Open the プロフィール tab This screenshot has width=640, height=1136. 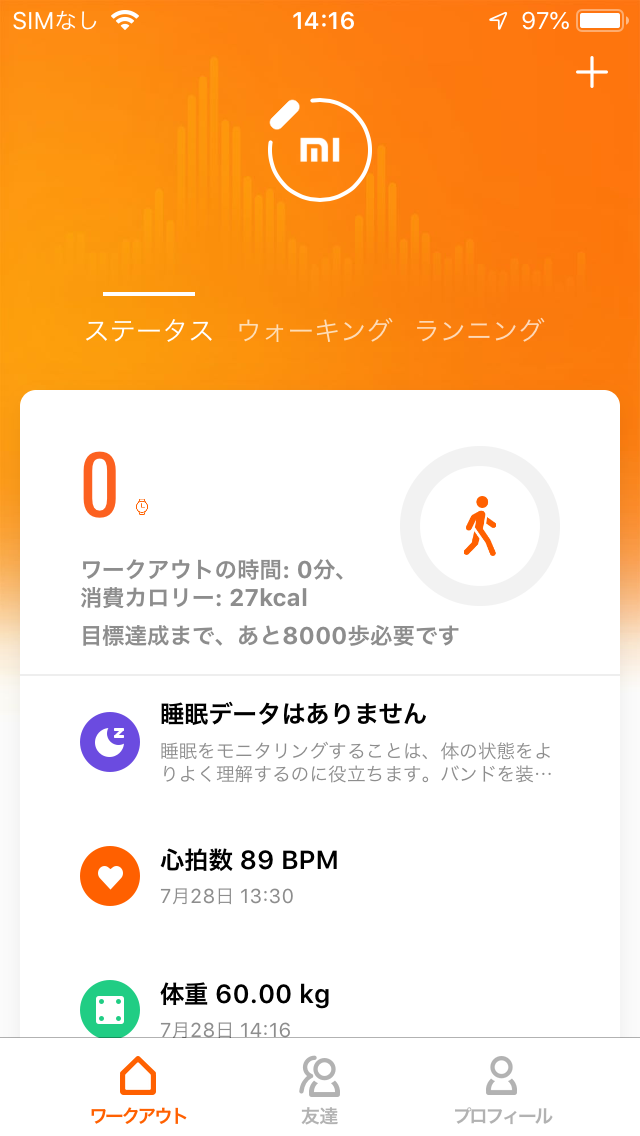pyautogui.click(x=502, y=1089)
